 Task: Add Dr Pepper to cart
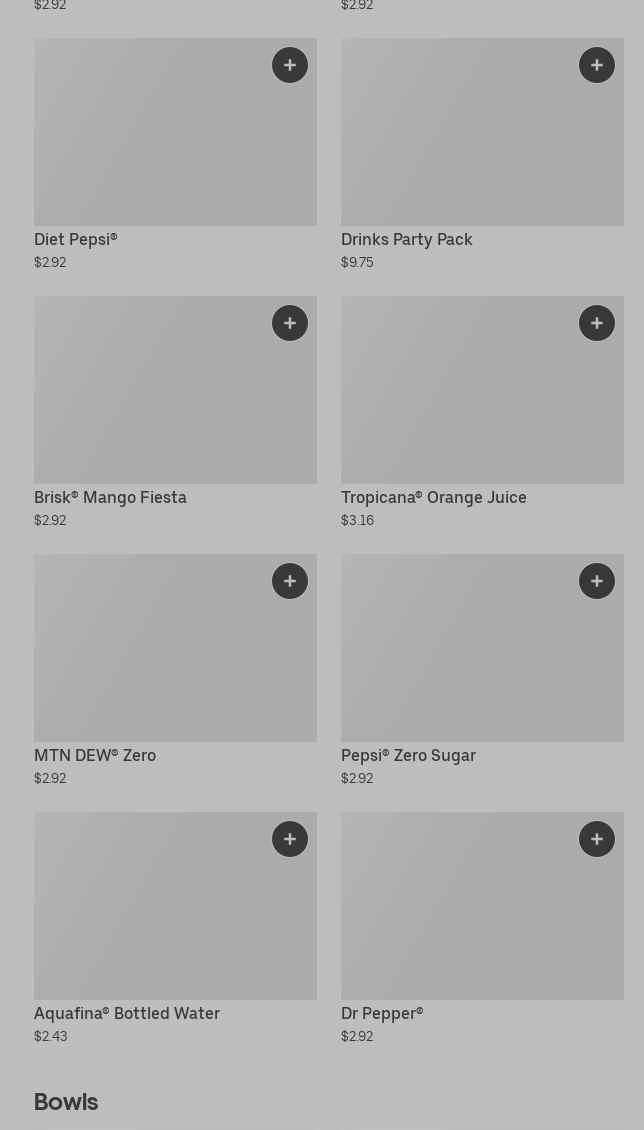597,839
